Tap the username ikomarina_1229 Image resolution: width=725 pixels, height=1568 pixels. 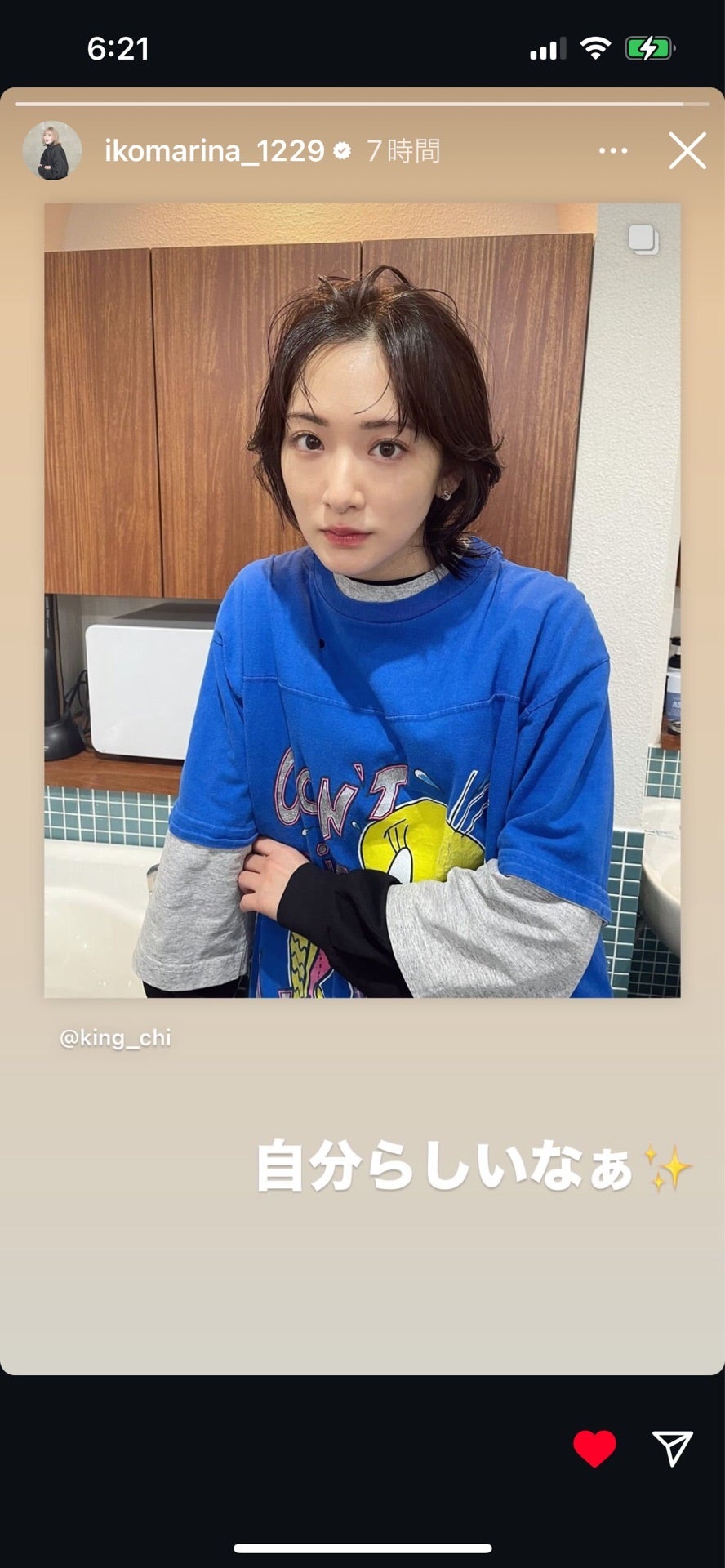point(215,151)
